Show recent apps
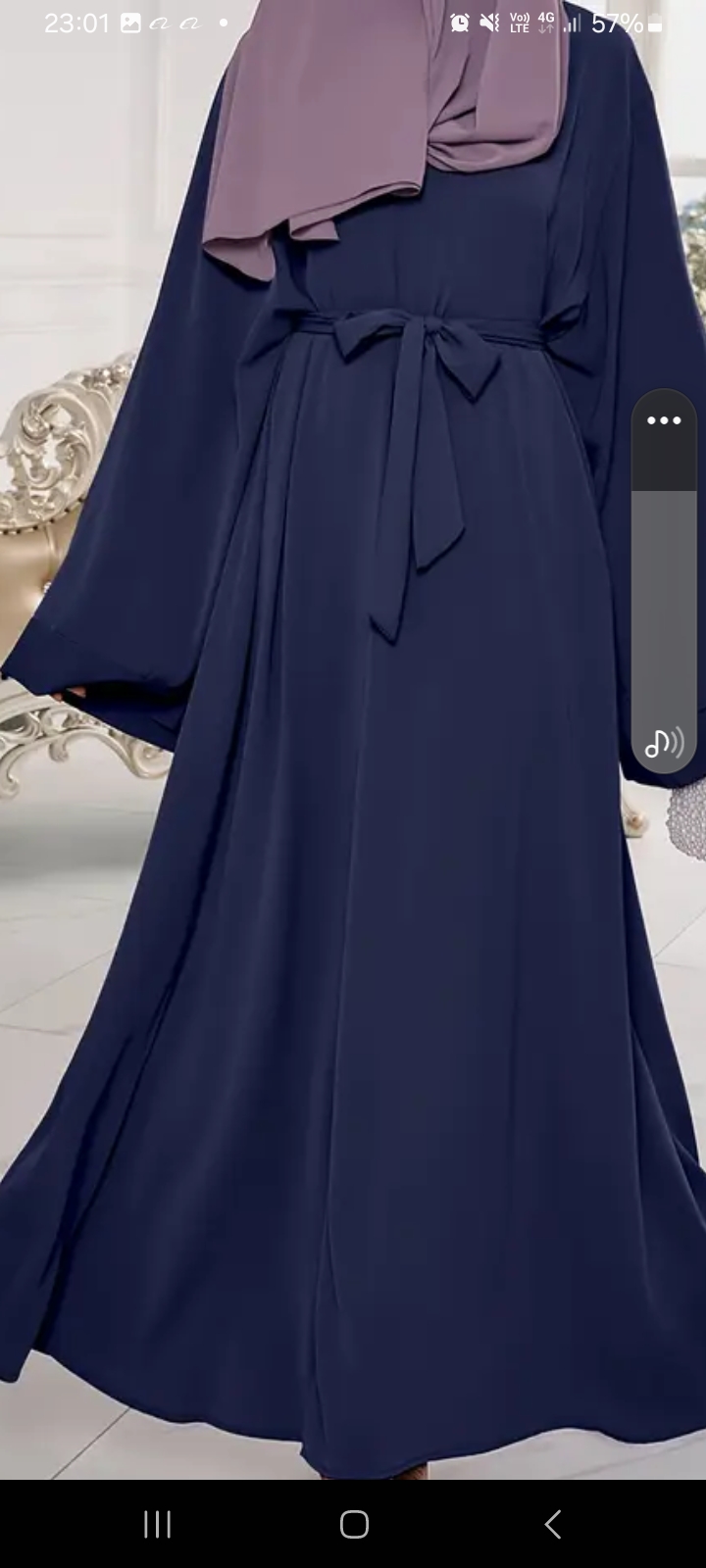The image size is (706, 1568). 157,1524
